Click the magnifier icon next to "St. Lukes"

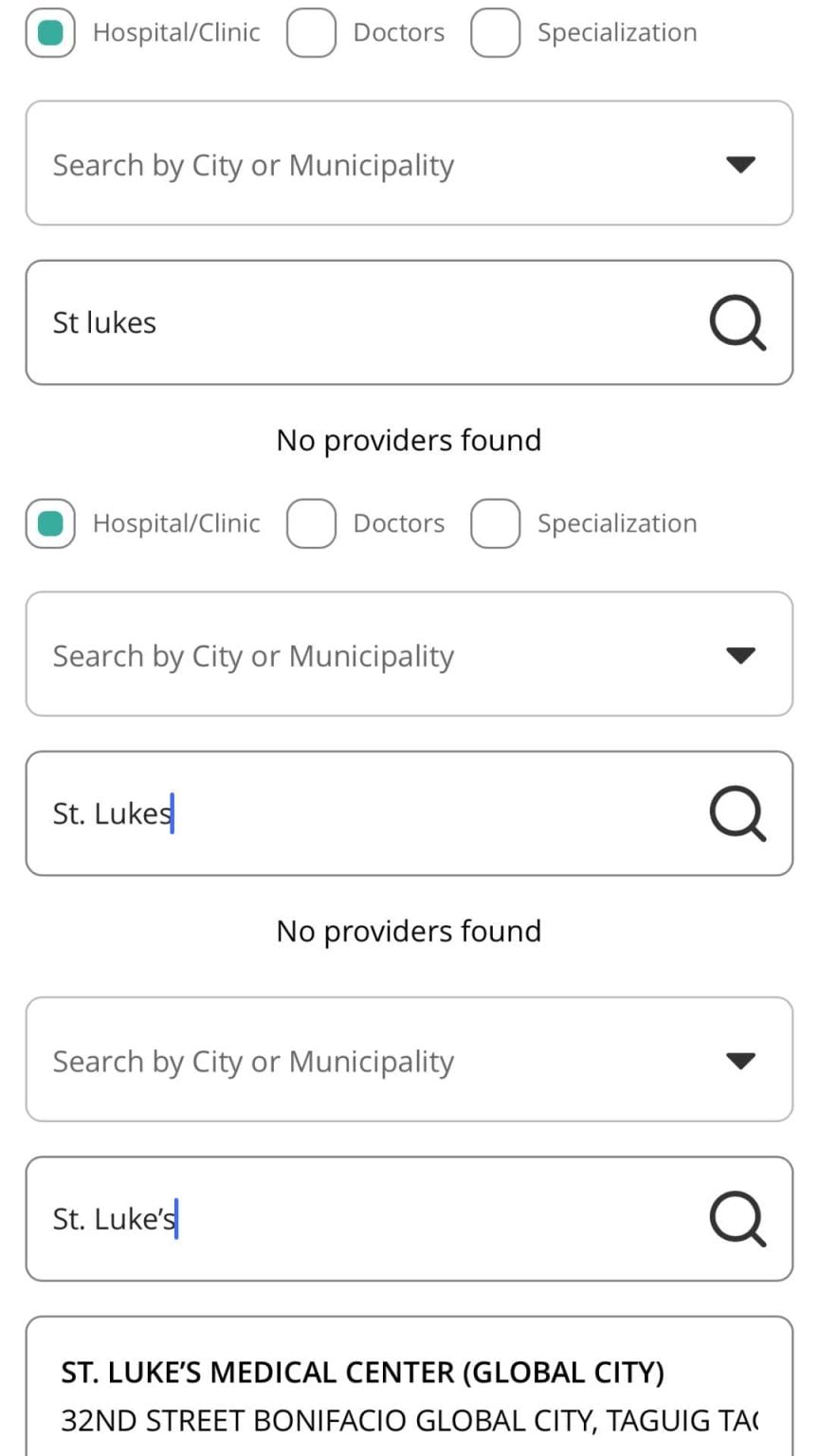[737, 813]
